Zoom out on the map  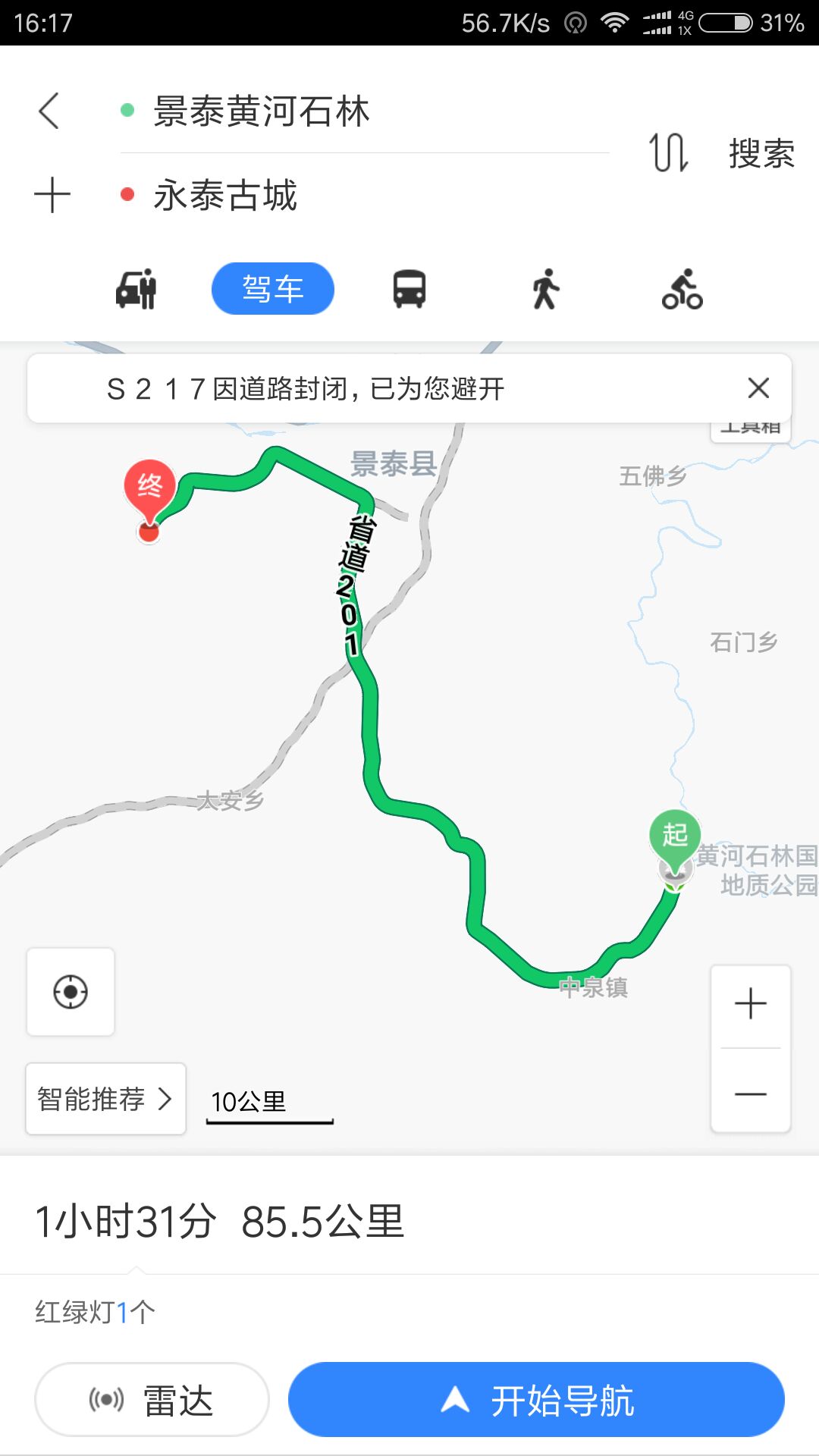pos(751,1094)
